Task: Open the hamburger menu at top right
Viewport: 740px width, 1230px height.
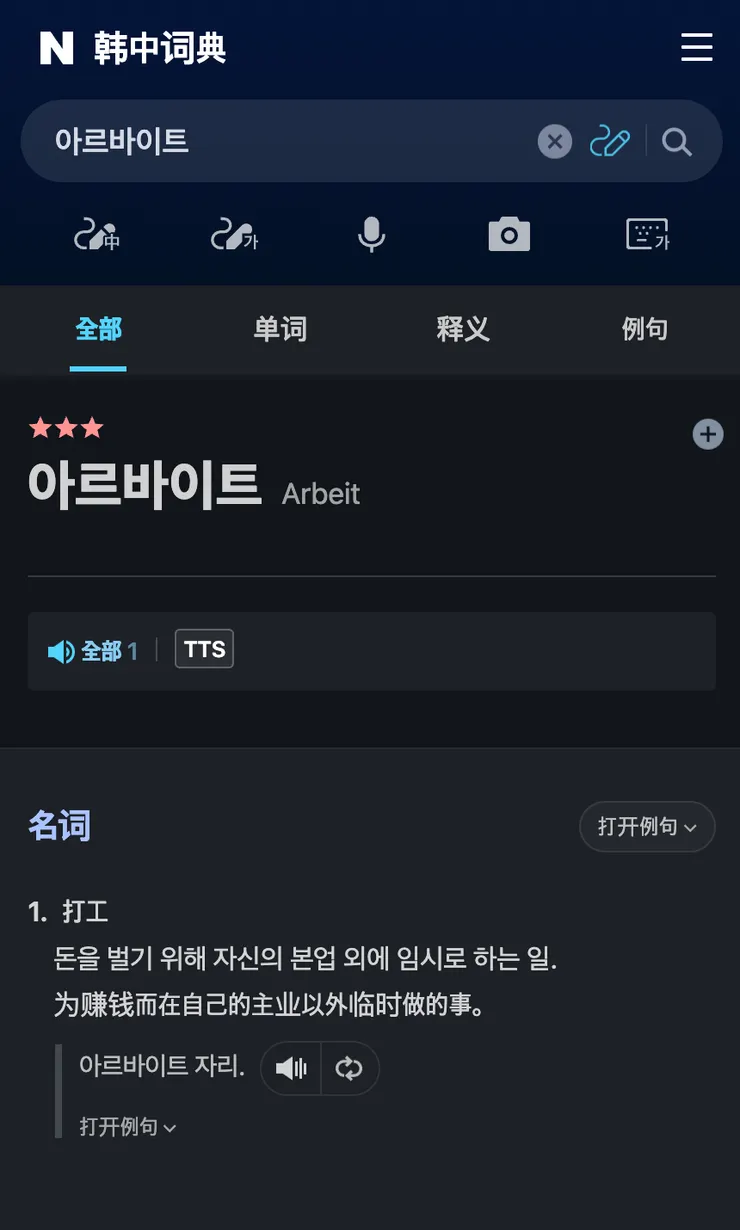Action: 697,47
